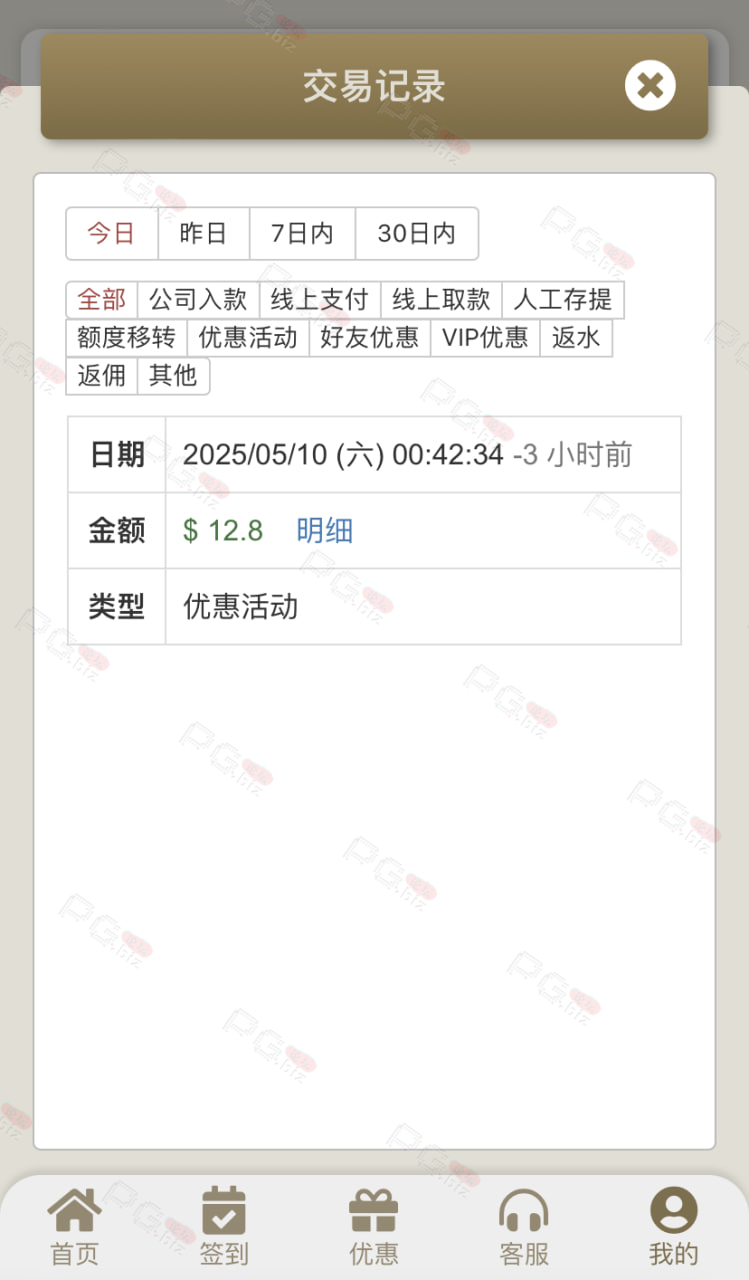
Task: Filter by 线上取款
Action: point(441,299)
